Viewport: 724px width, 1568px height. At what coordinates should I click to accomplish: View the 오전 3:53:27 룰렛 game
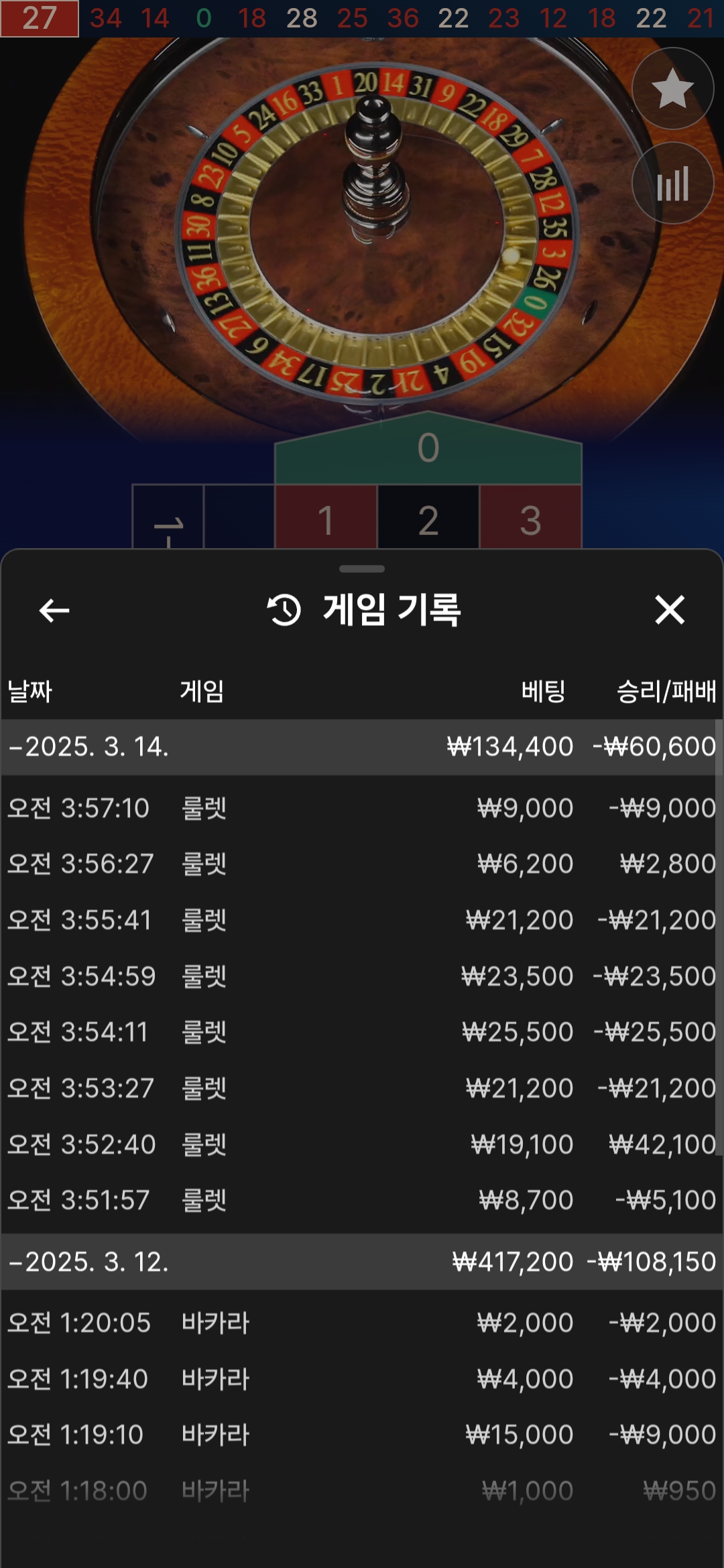[362, 1088]
